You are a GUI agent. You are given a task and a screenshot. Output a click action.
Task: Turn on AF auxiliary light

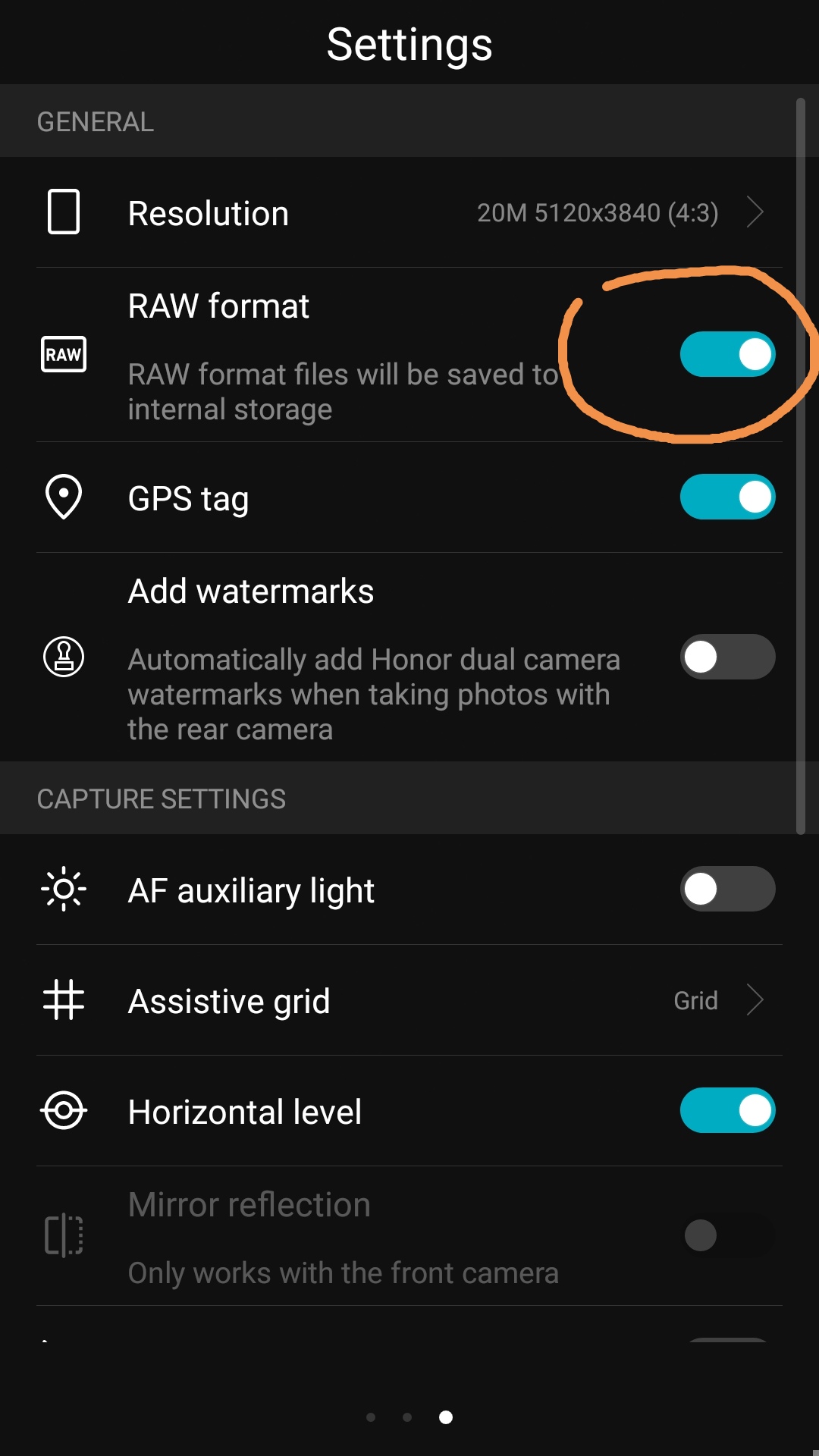point(726,889)
